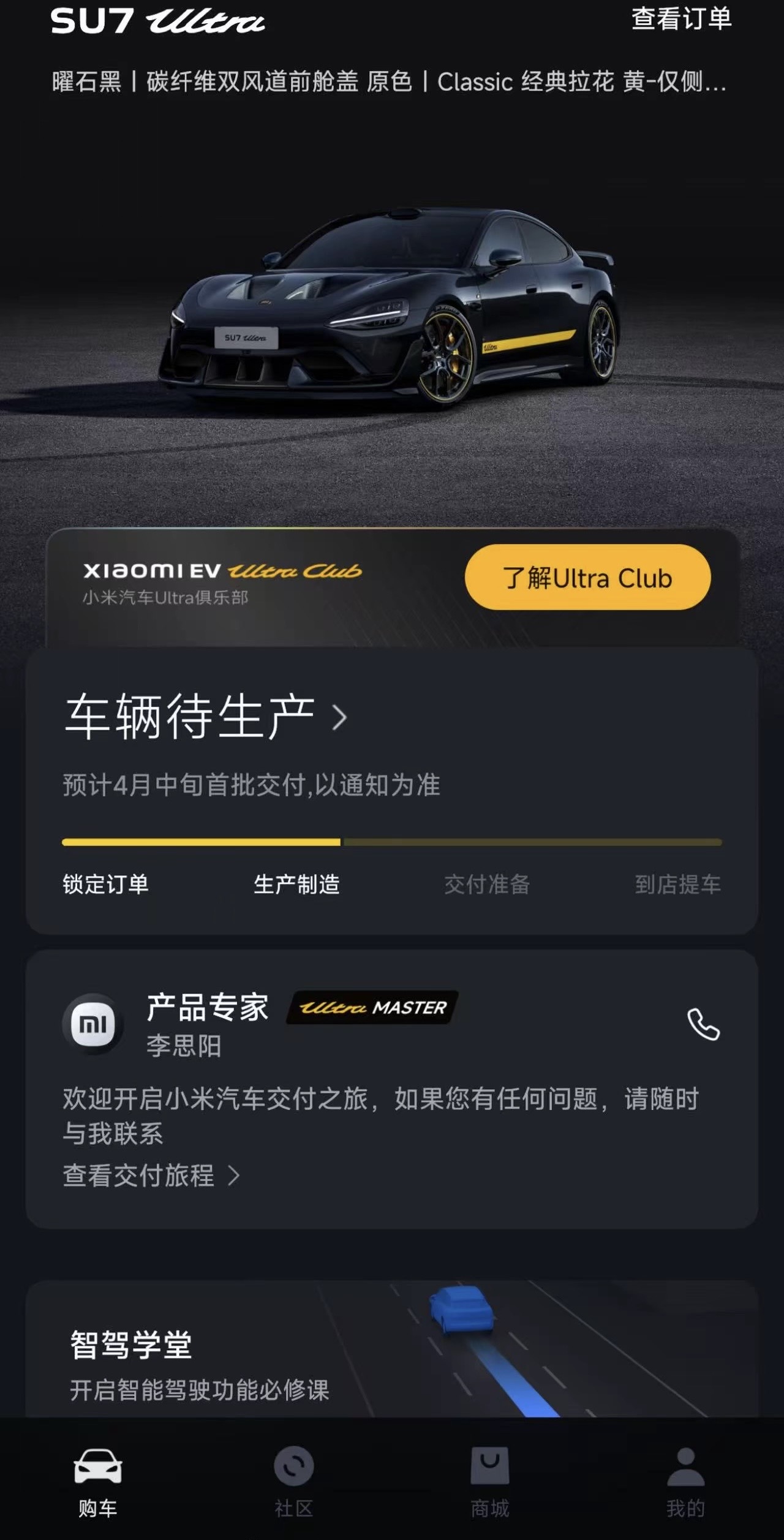Select the 购车 tab
Screen dimensions: 784x1540
[x=98, y=1481]
